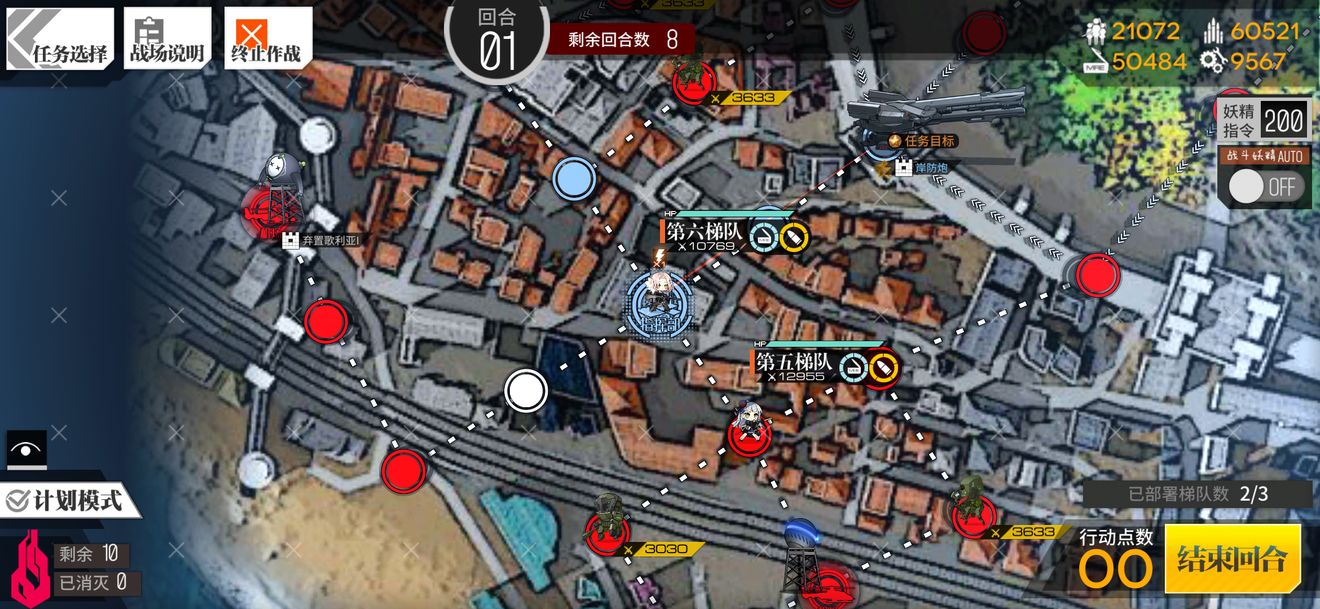
Task: Go back to 任务选择 mission select
Action: pyautogui.click(x=60, y=39)
